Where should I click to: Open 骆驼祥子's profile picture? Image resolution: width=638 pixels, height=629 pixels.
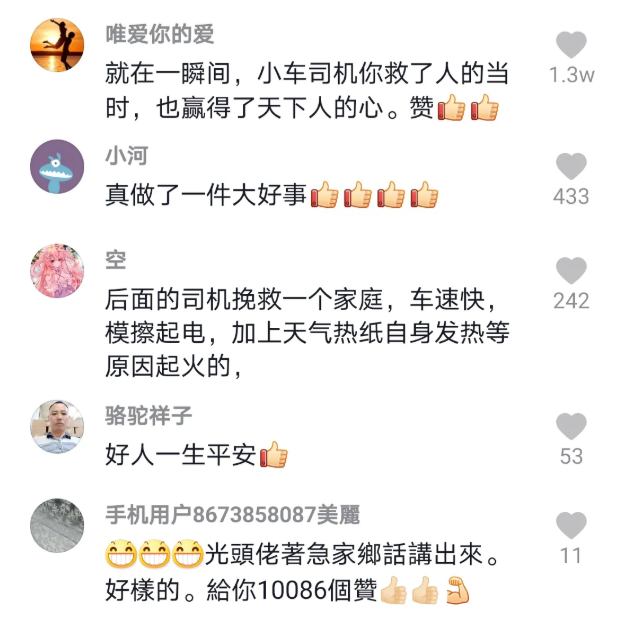(57, 427)
